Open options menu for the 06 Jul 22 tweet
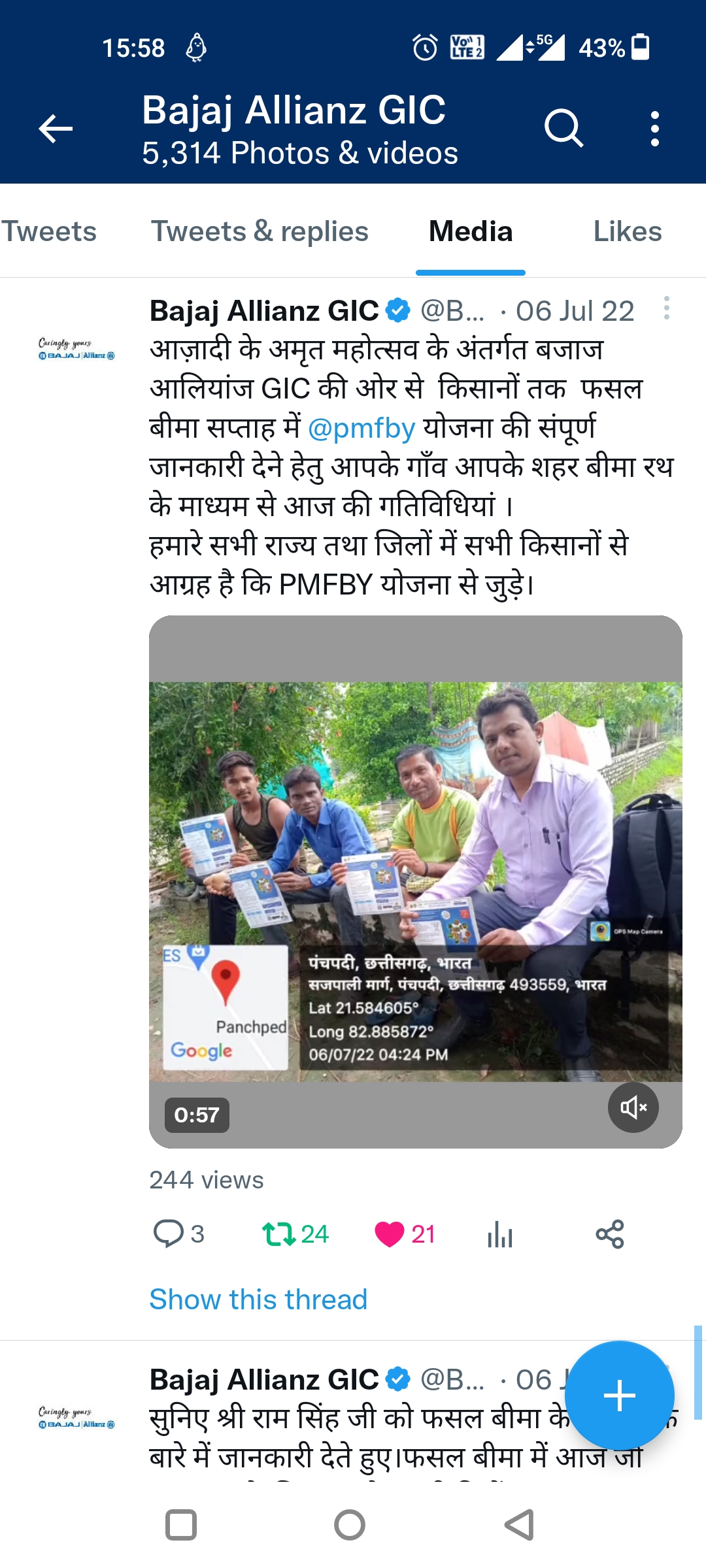This screenshot has height=1568, width=706. (x=666, y=308)
